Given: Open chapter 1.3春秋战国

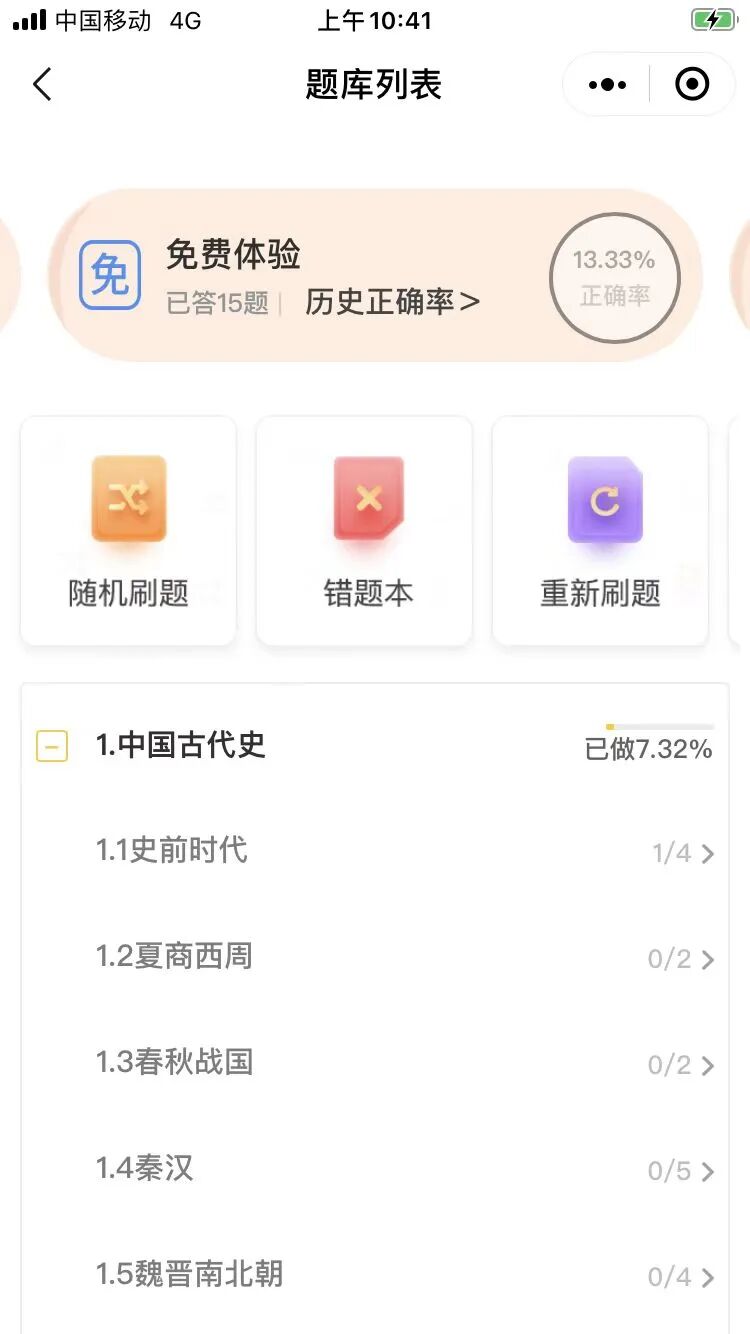Looking at the screenshot, I should point(375,1064).
